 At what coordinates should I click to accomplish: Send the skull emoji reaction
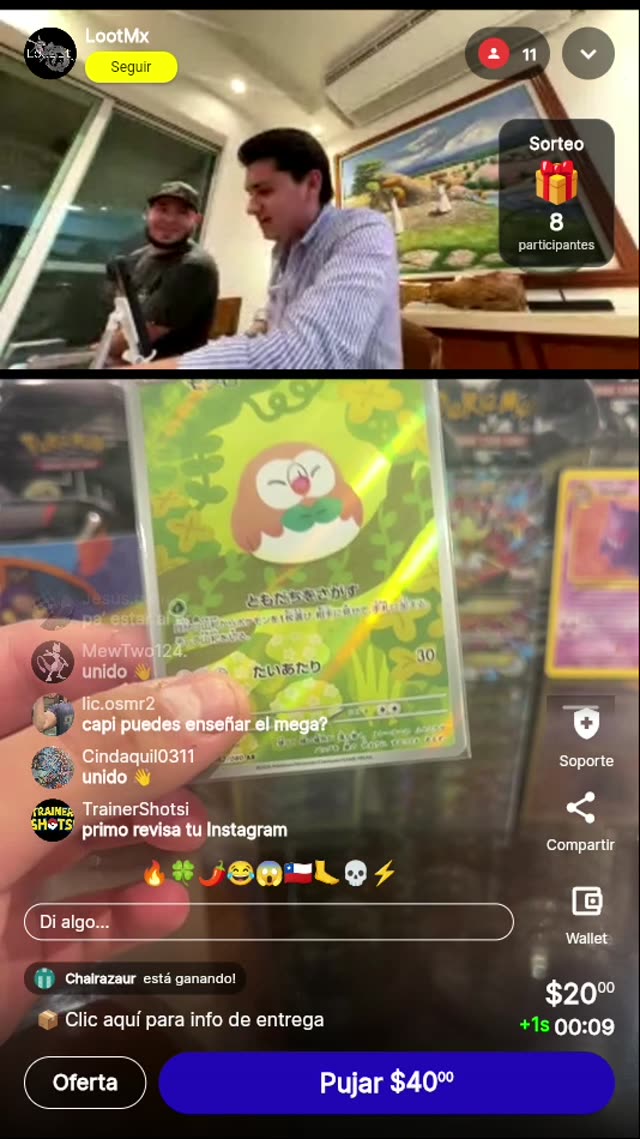point(355,874)
